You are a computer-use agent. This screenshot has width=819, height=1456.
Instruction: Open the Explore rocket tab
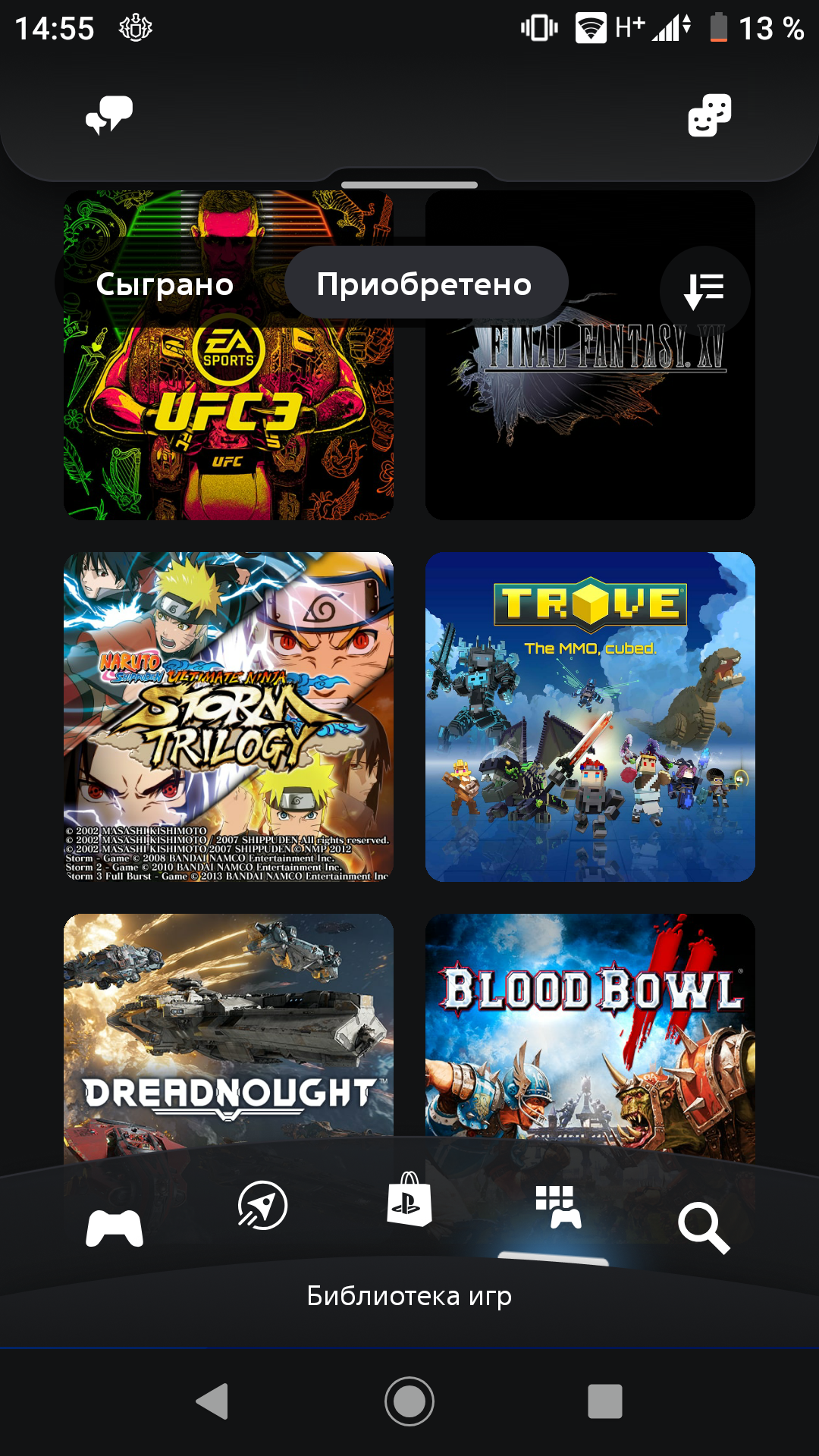pos(262,1205)
